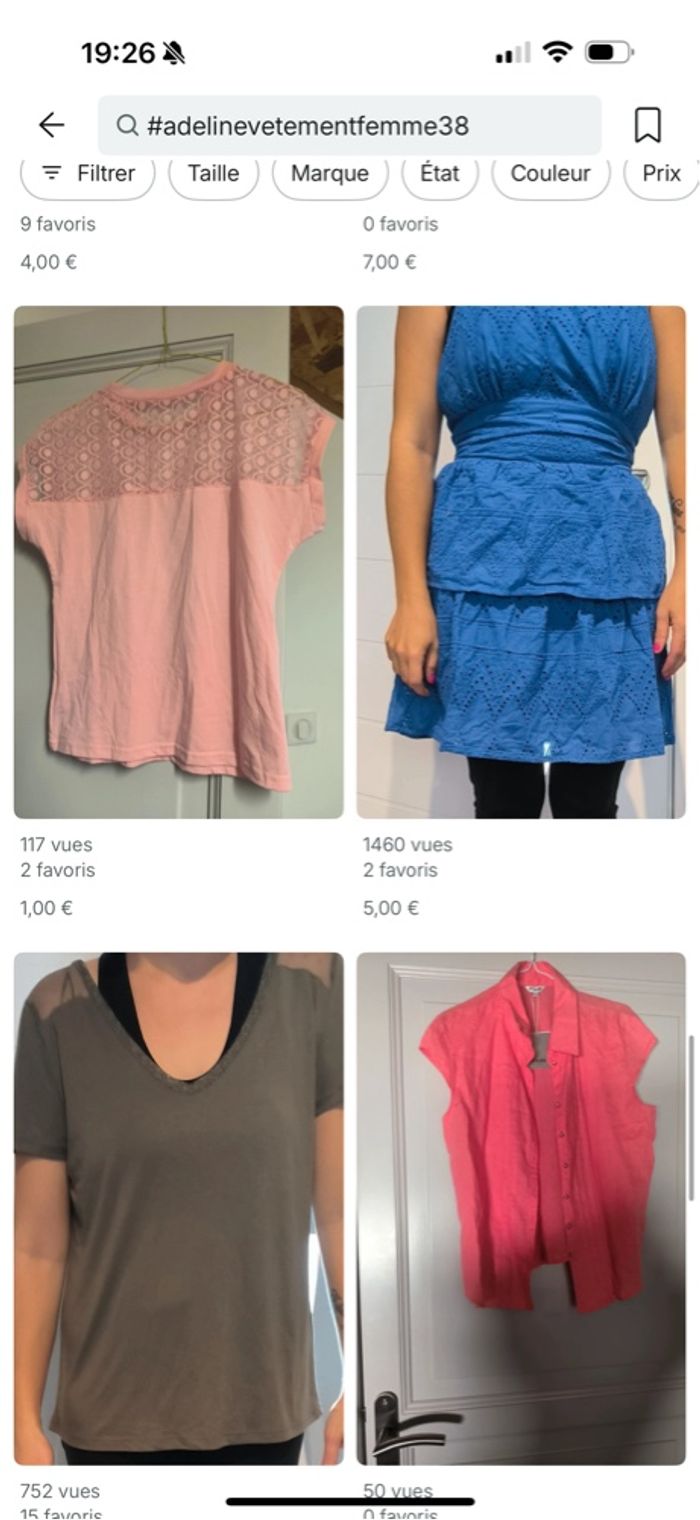The height and width of the screenshot is (1520, 700).
Task: Open the État filter chip
Action: click(439, 174)
